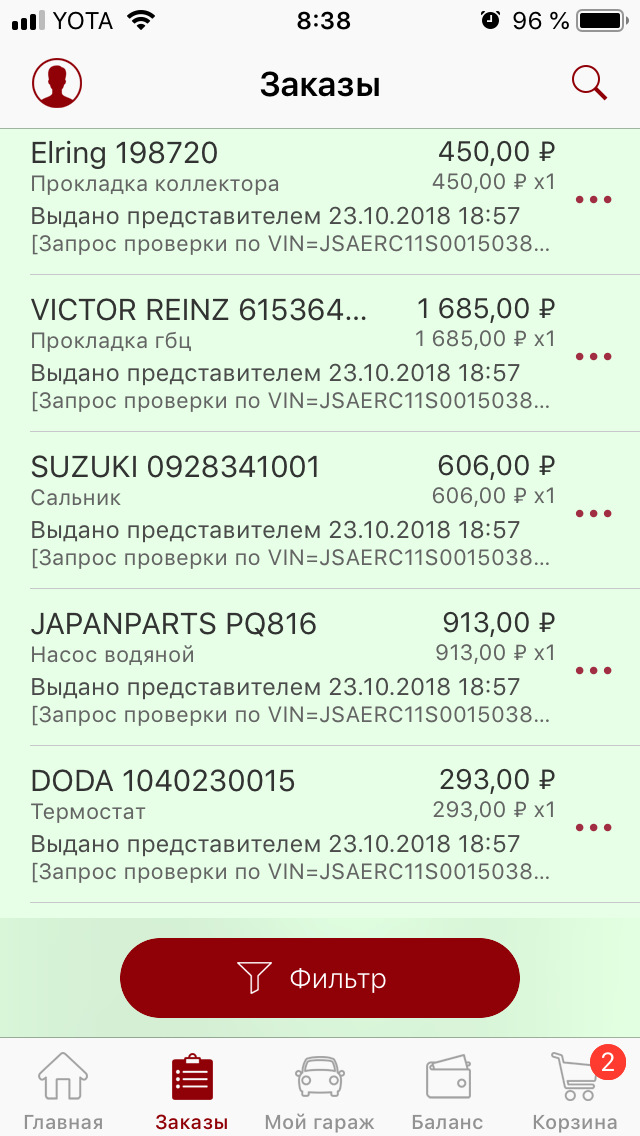
Task: Open more options for Elring 198720
Action: (x=593, y=200)
